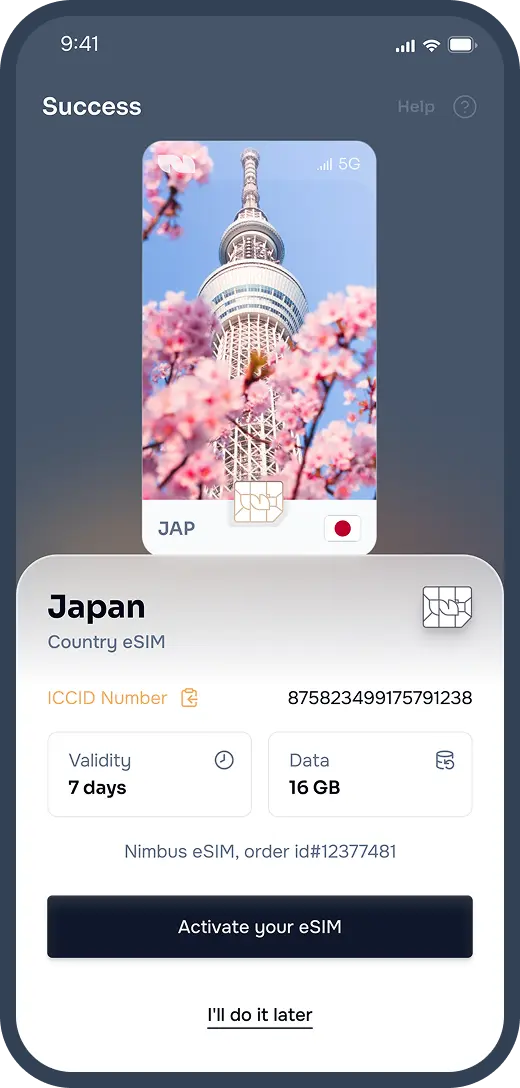Copy the ICCID number
This screenshot has width=520, height=1088.
coord(190,697)
